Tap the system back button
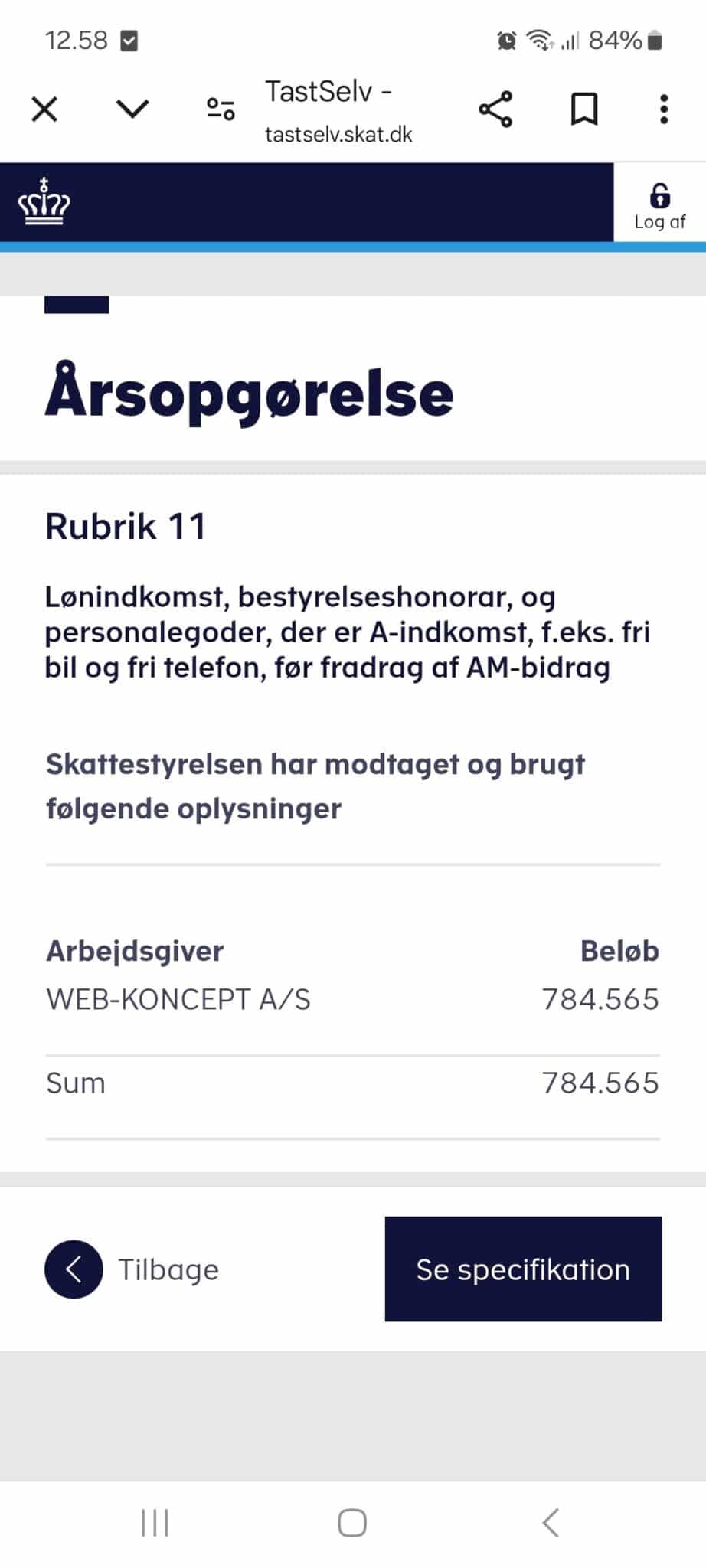 tap(551, 1523)
